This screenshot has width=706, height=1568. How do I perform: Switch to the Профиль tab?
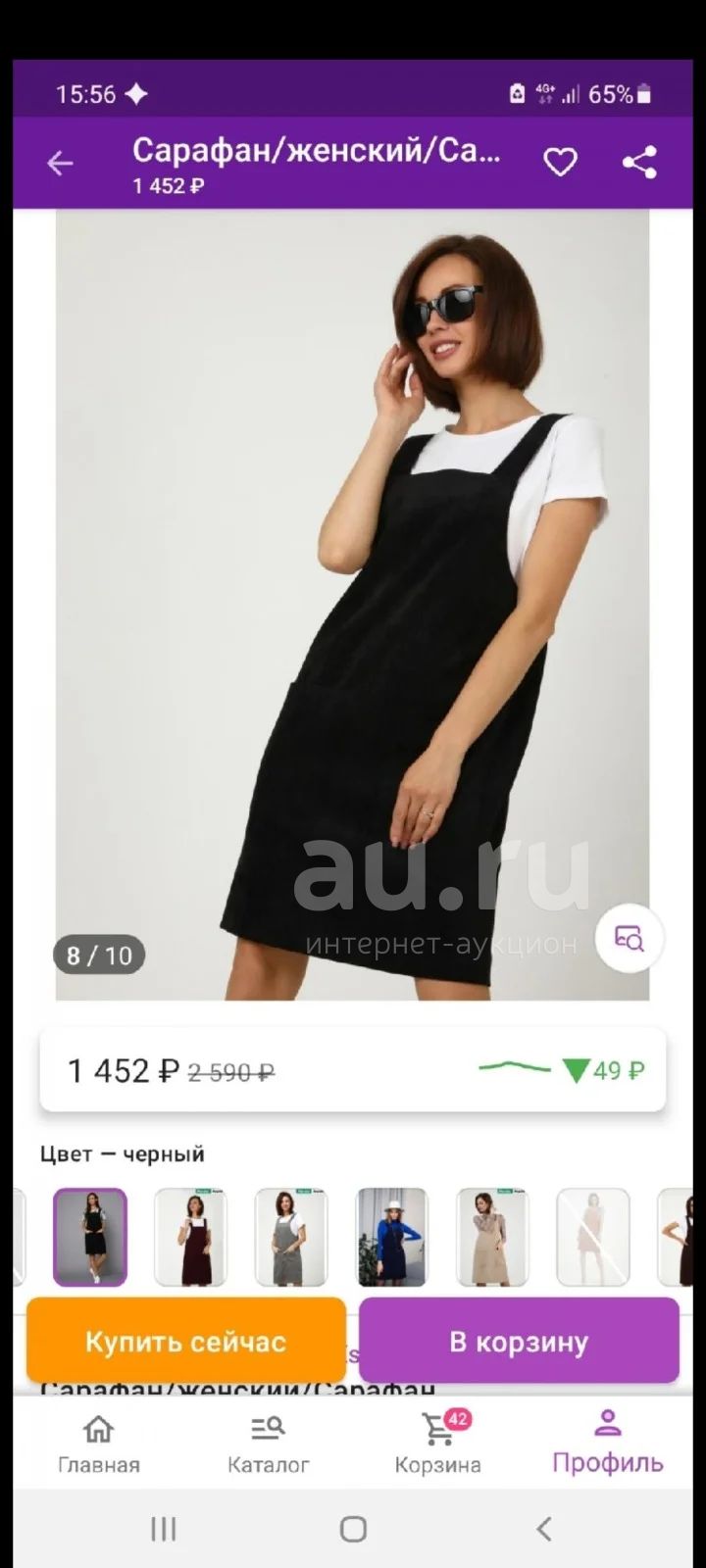point(608,1443)
